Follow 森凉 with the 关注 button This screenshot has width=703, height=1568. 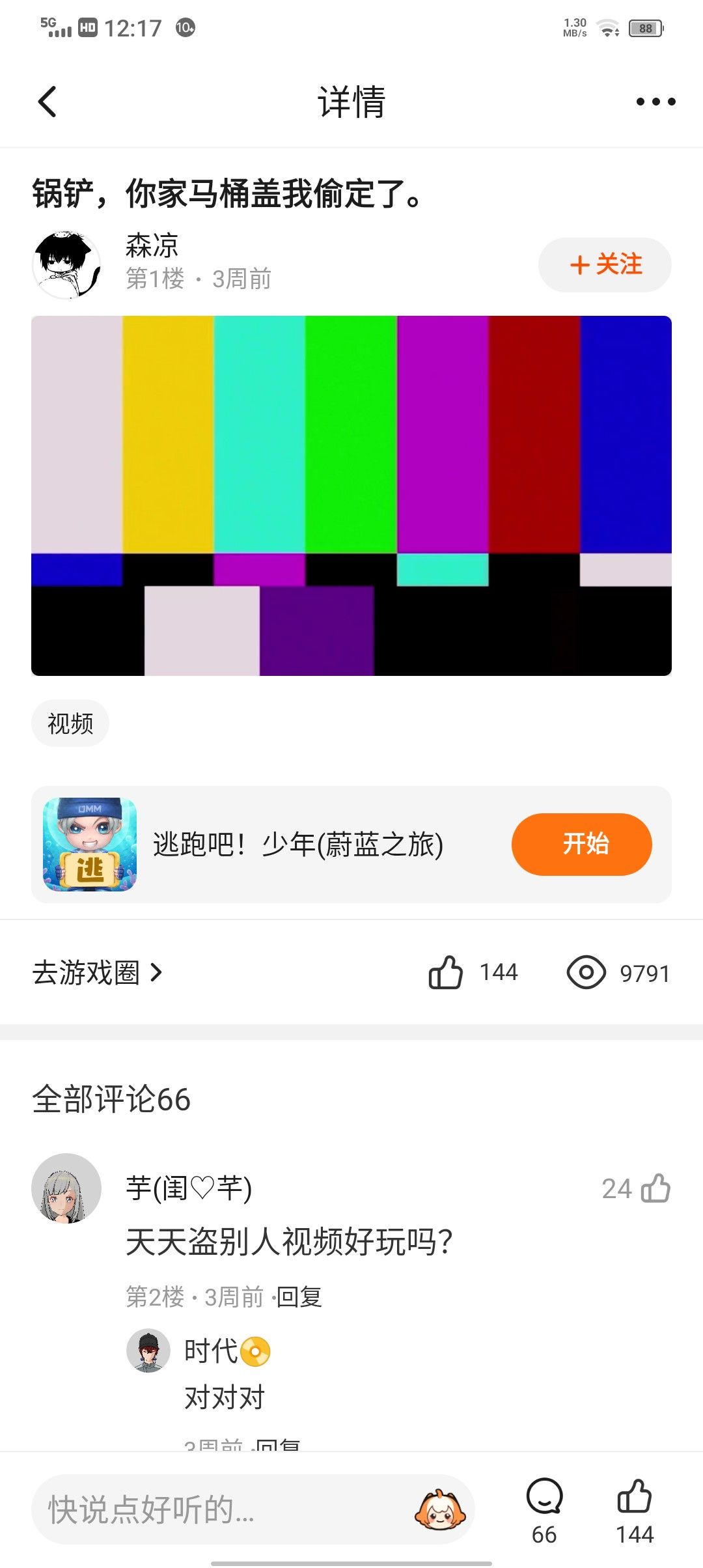tap(605, 265)
